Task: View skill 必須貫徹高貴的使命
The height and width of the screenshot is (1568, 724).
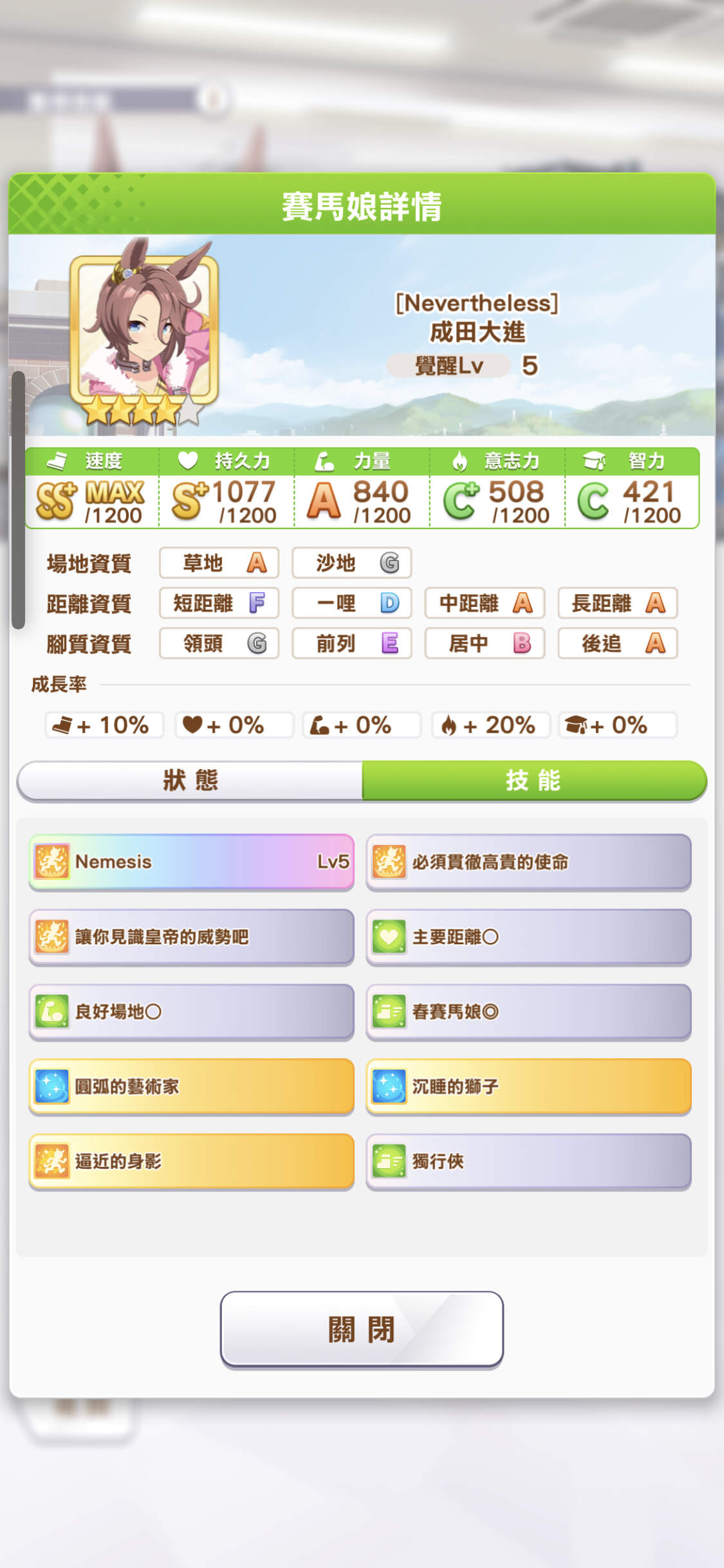Action: tap(529, 862)
